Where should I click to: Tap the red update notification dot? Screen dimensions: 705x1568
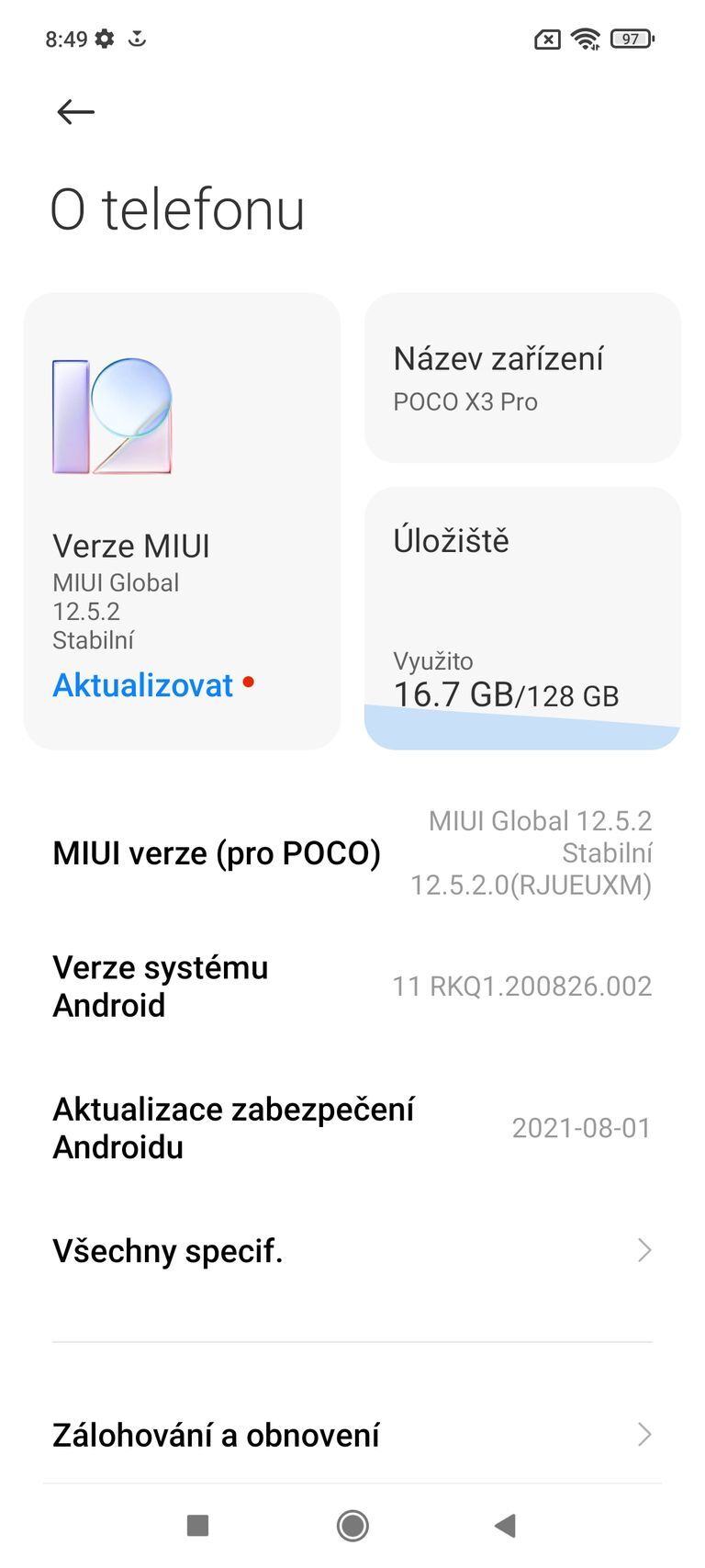coord(248,683)
